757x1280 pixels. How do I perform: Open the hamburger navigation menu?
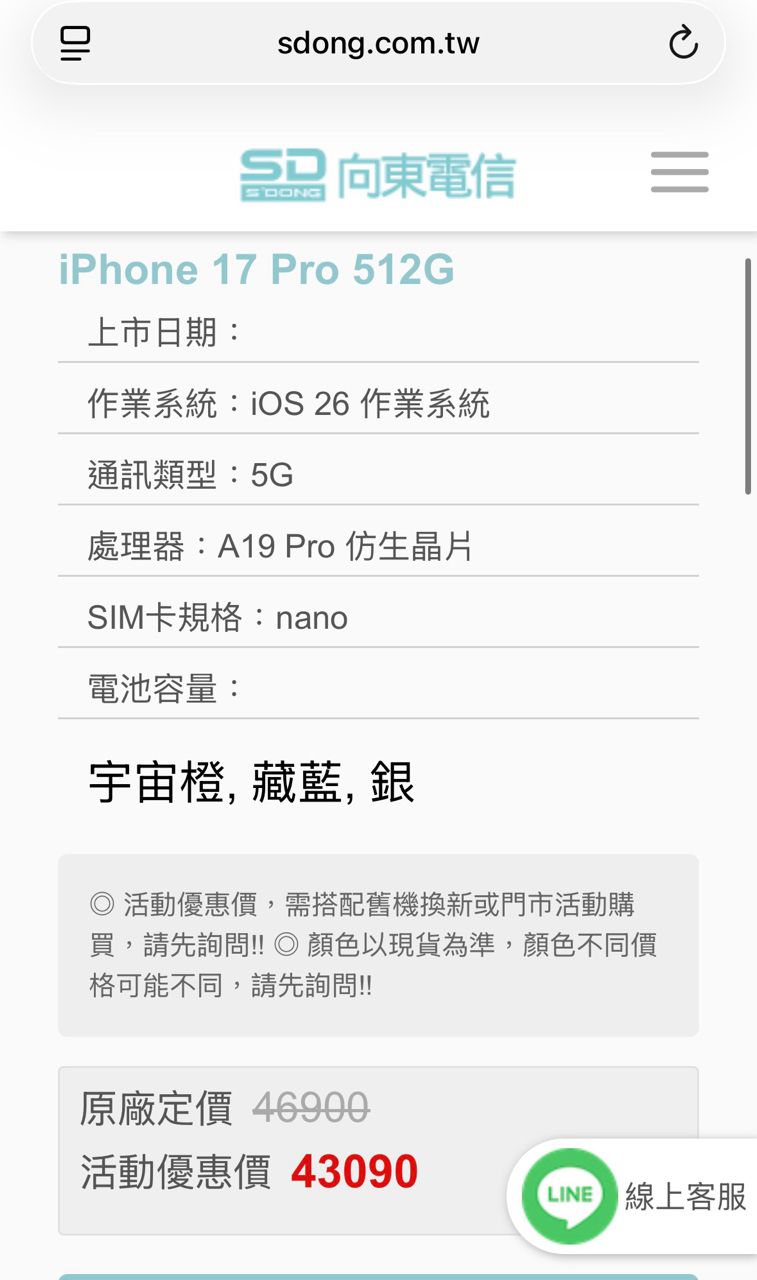[679, 172]
